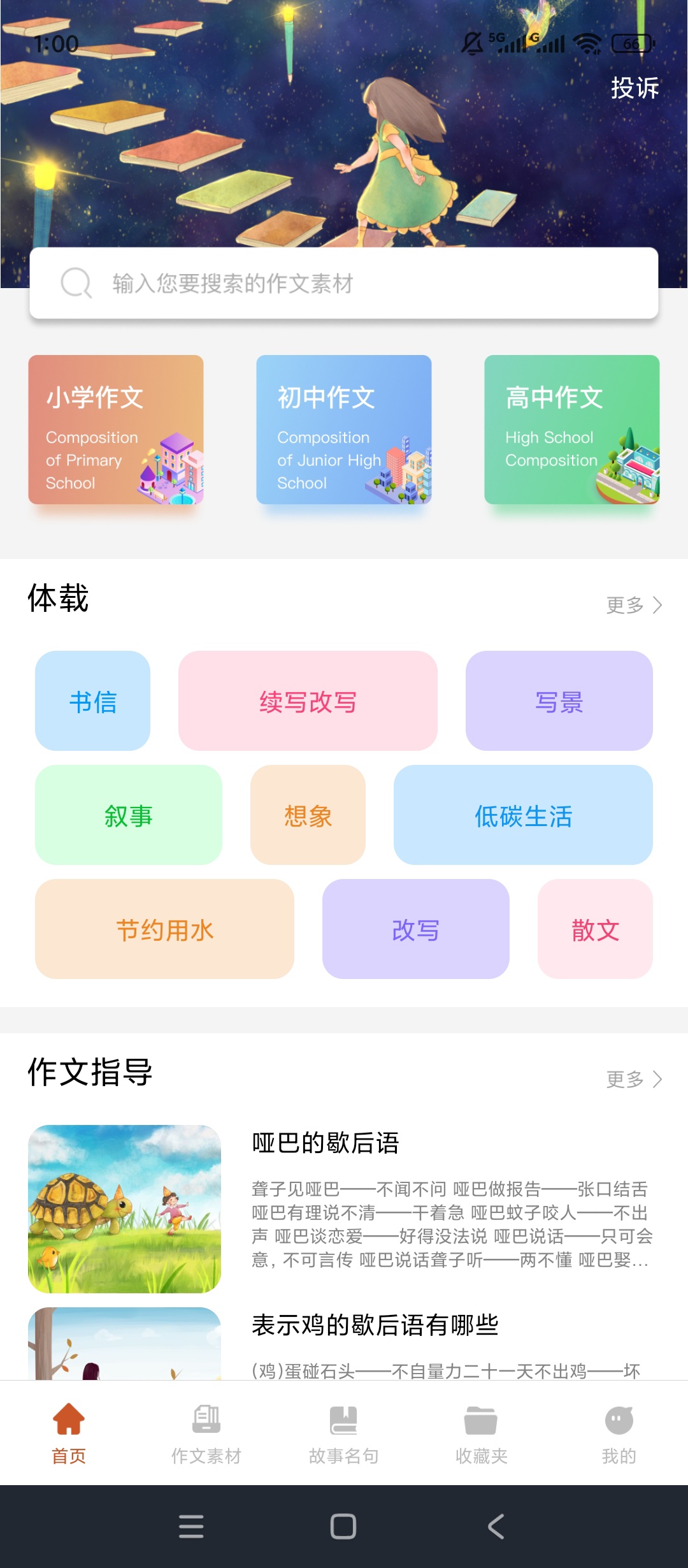Show more in the 体裁 section
Image resolution: width=688 pixels, height=1568 pixels.
[634, 605]
